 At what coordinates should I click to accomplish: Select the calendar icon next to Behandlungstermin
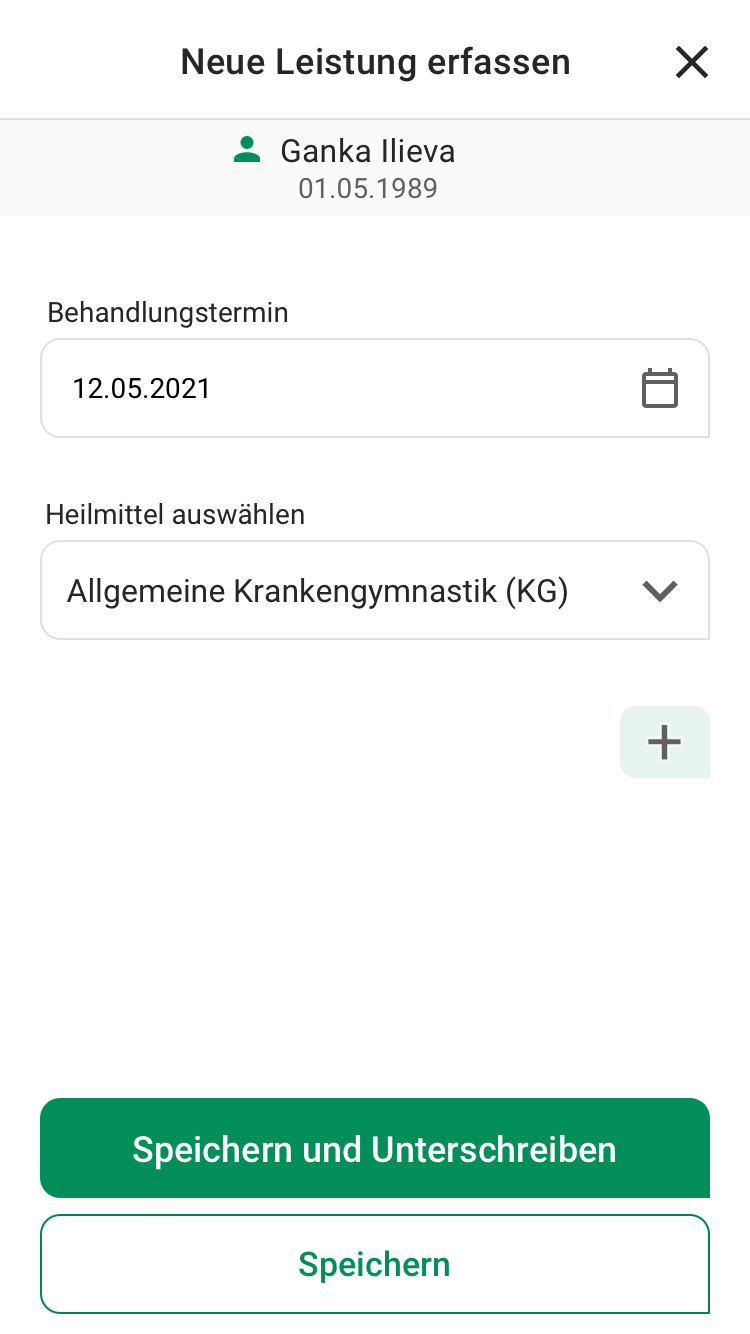660,388
